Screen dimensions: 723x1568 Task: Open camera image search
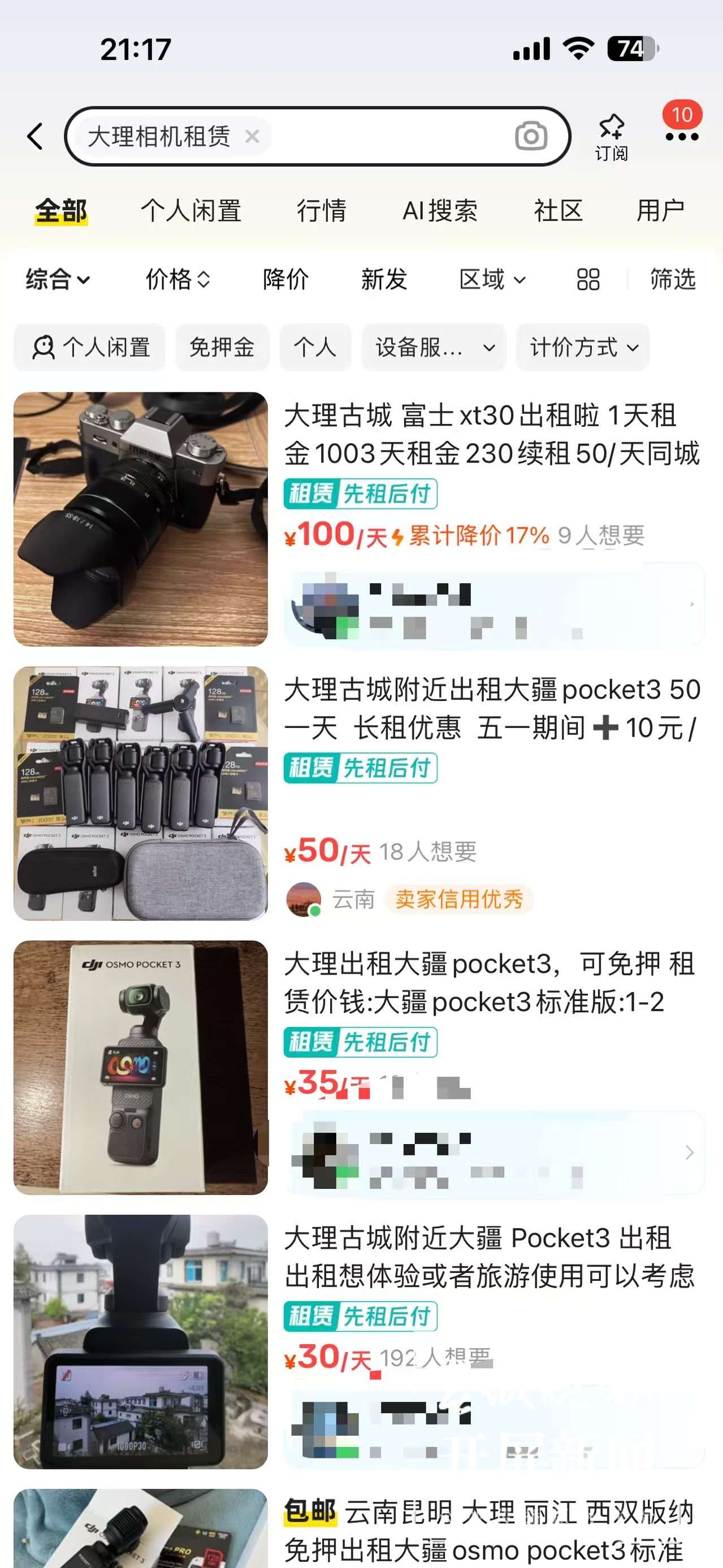coord(531,136)
